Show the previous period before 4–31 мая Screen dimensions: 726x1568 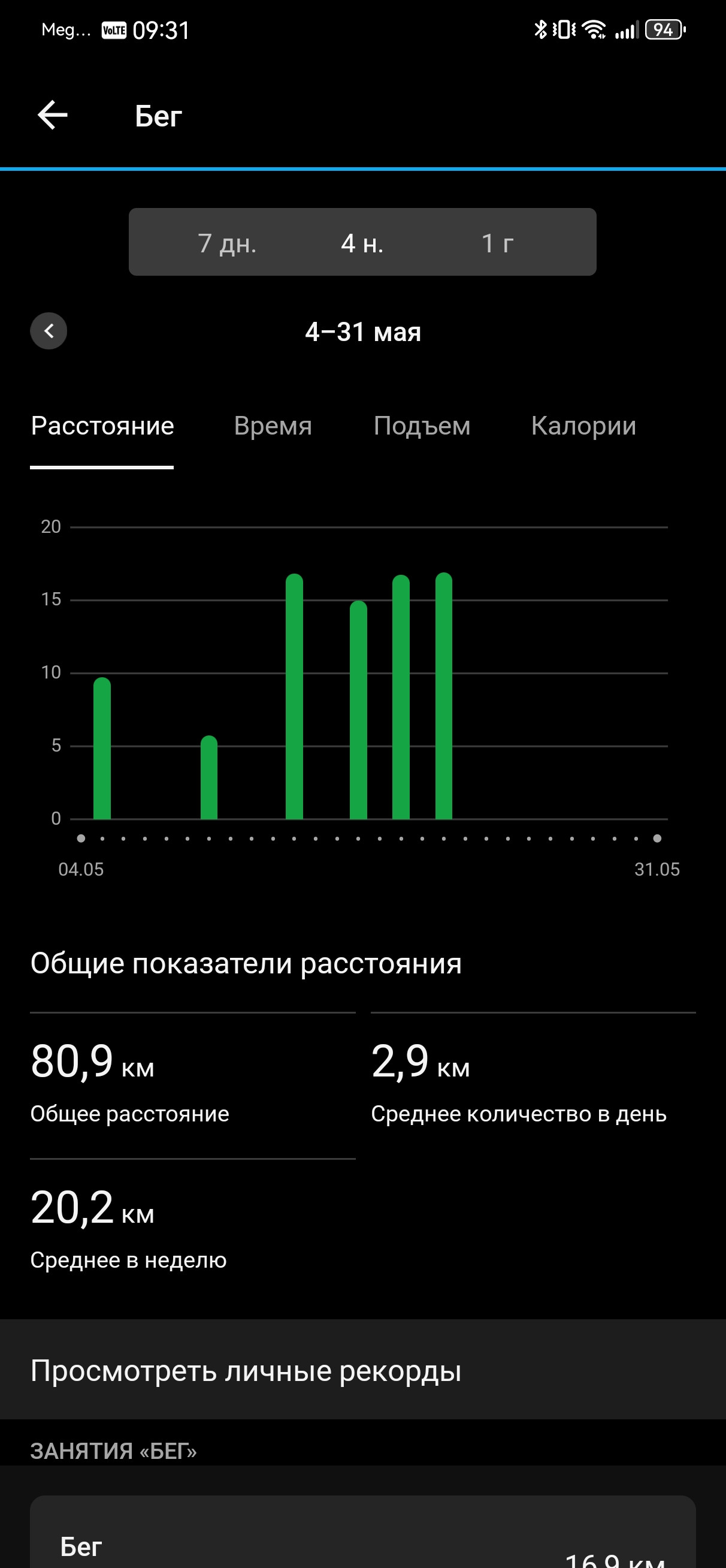click(49, 330)
